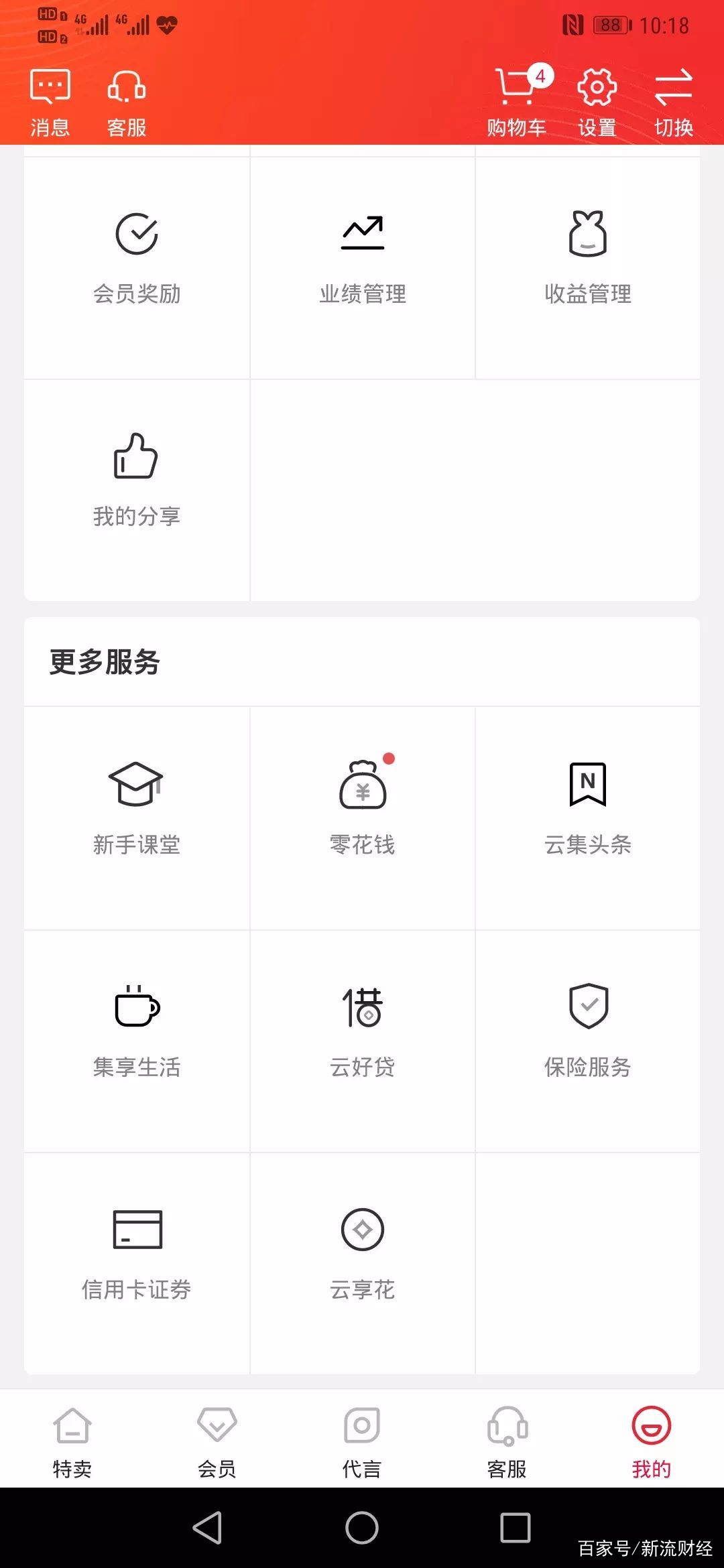Image resolution: width=724 pixels, height=1568 pixels.
Task: Open the 云好贷 loan service
Action: point(362,1032)
